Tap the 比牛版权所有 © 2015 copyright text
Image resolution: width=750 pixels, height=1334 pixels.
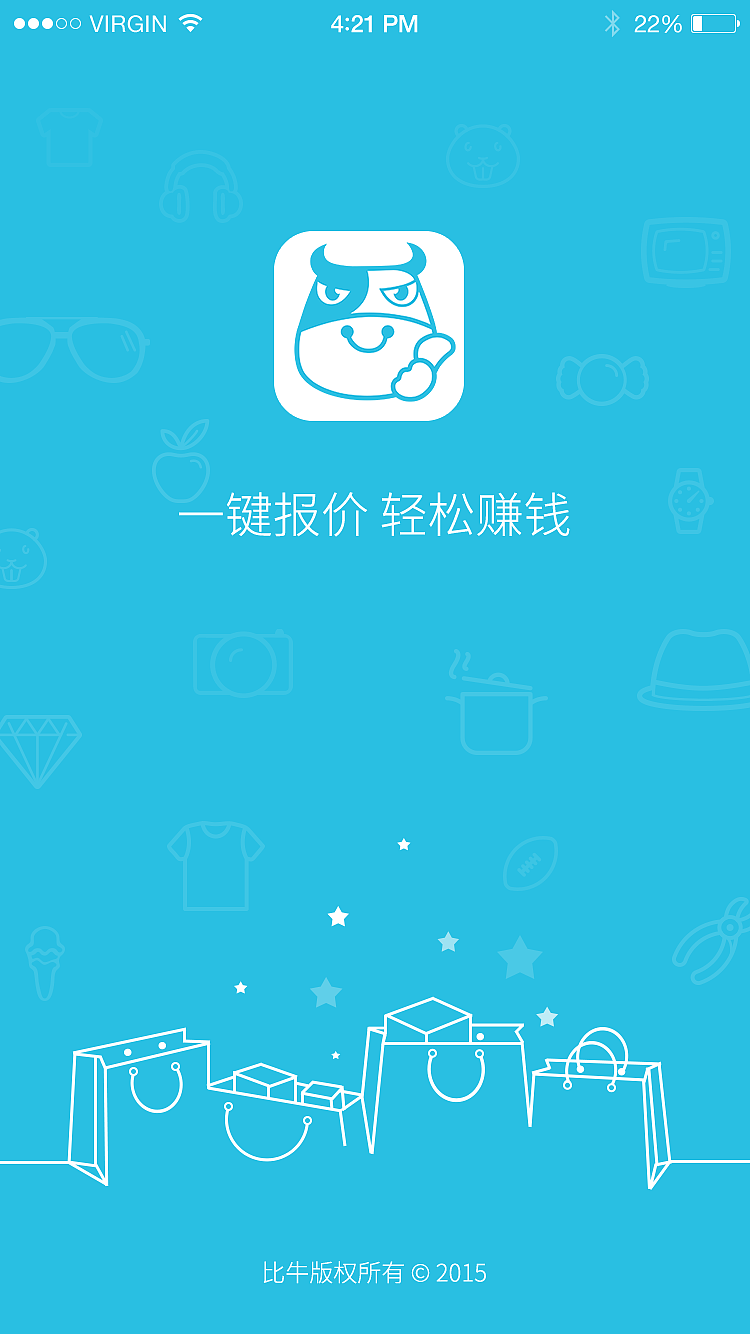click(374, 1274)
